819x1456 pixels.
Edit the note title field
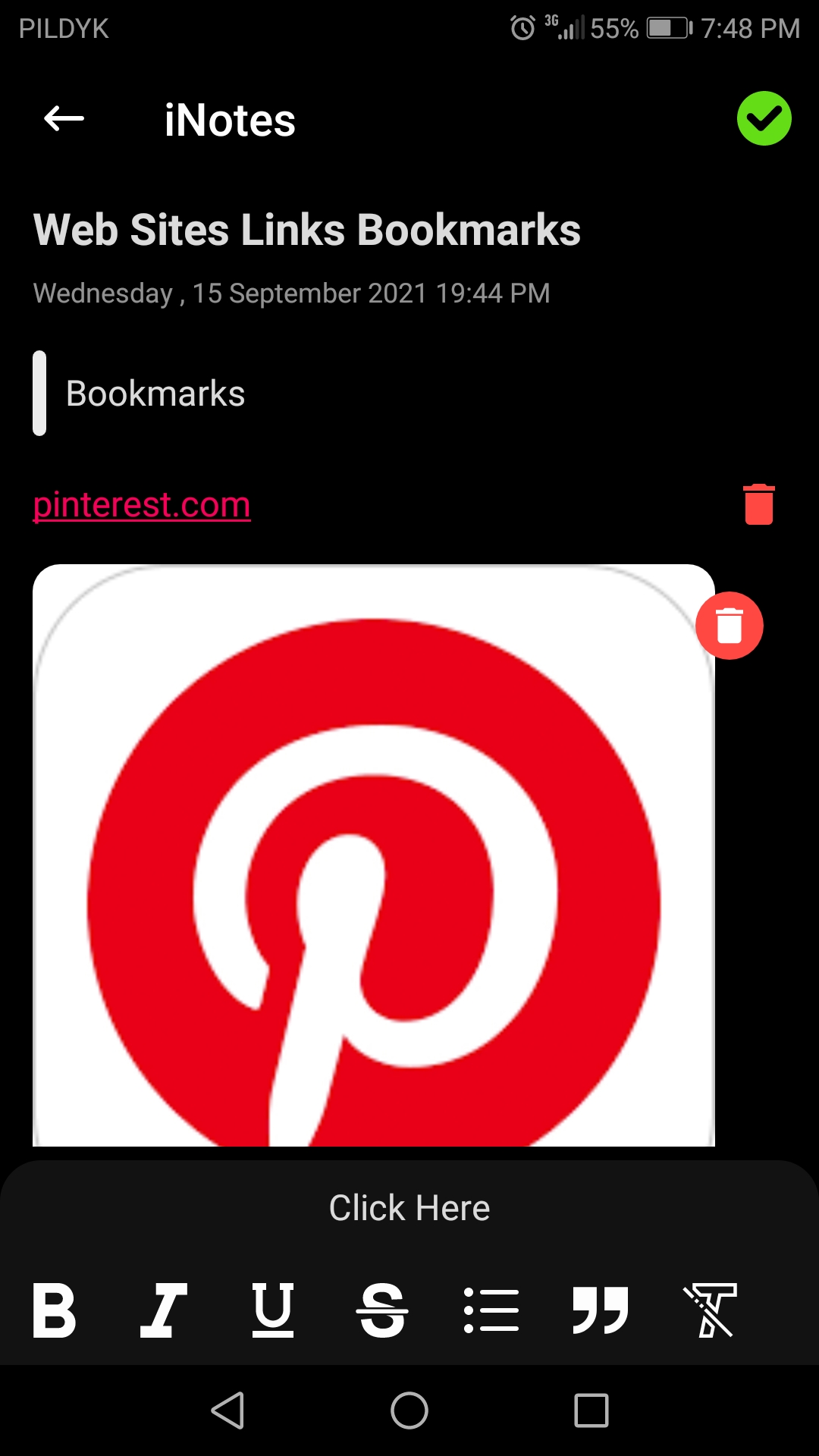coord(307,230)
